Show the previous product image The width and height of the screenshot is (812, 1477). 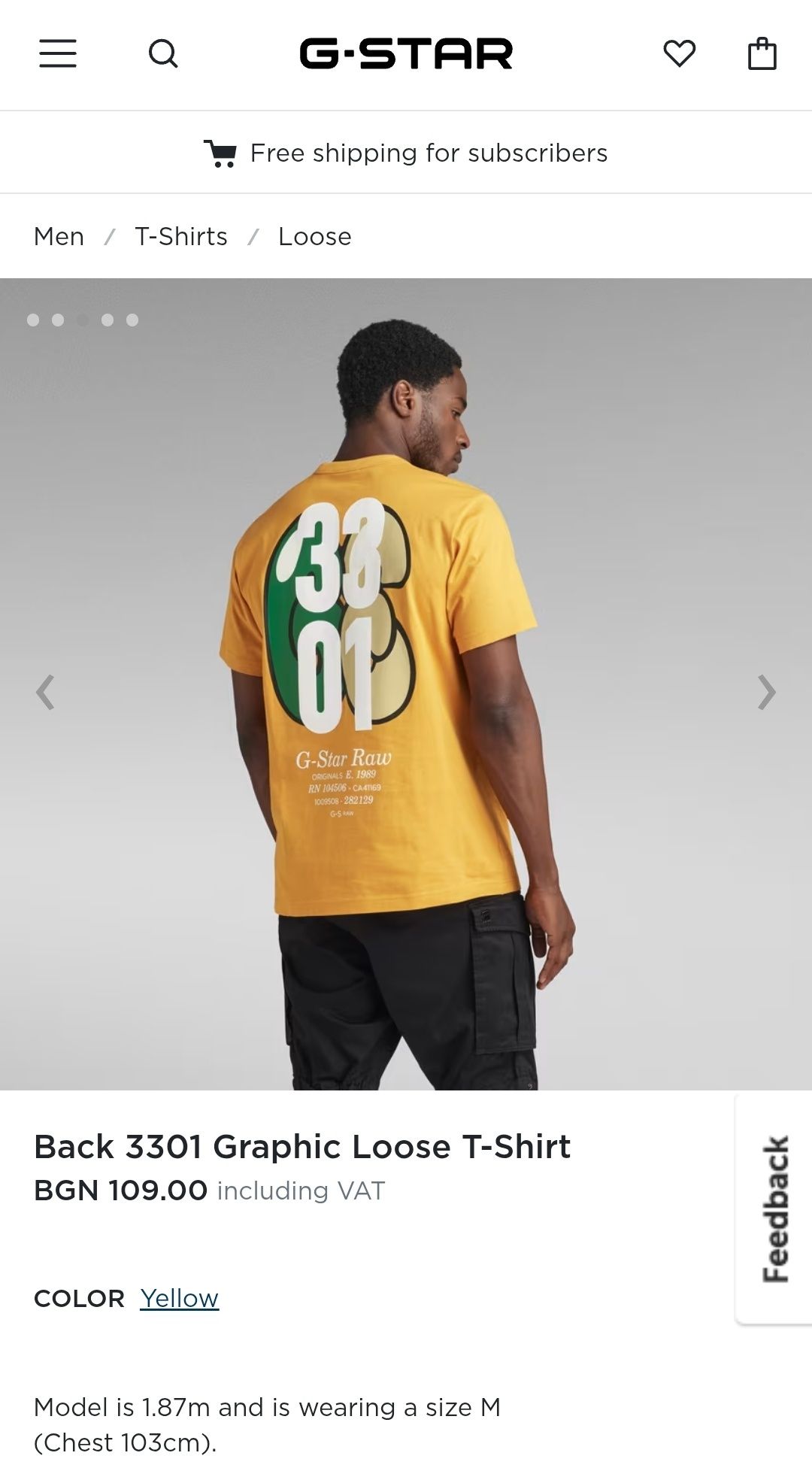45,692
